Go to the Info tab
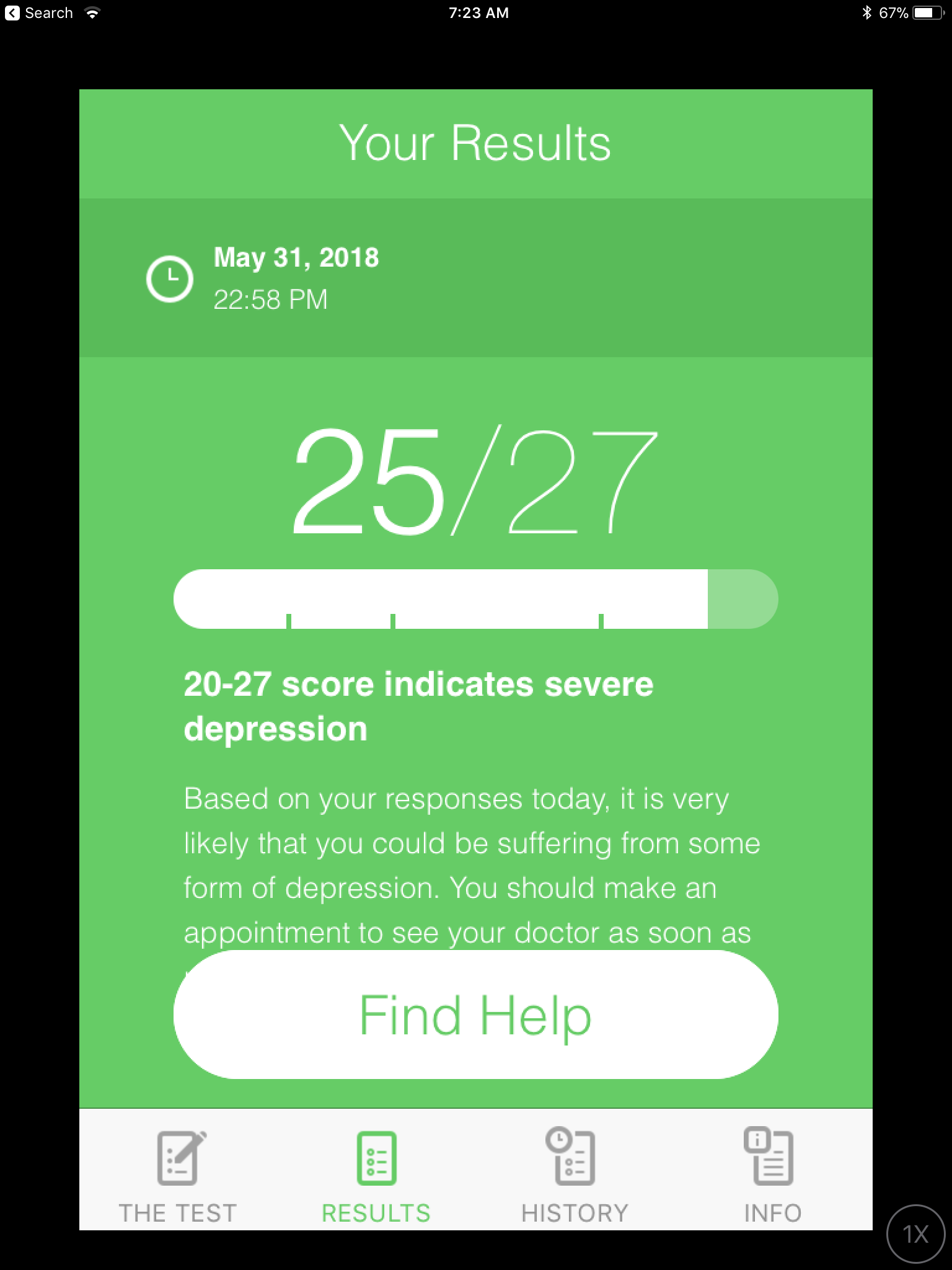This screenshot has width=952, height=1270. coord(772,1176)
